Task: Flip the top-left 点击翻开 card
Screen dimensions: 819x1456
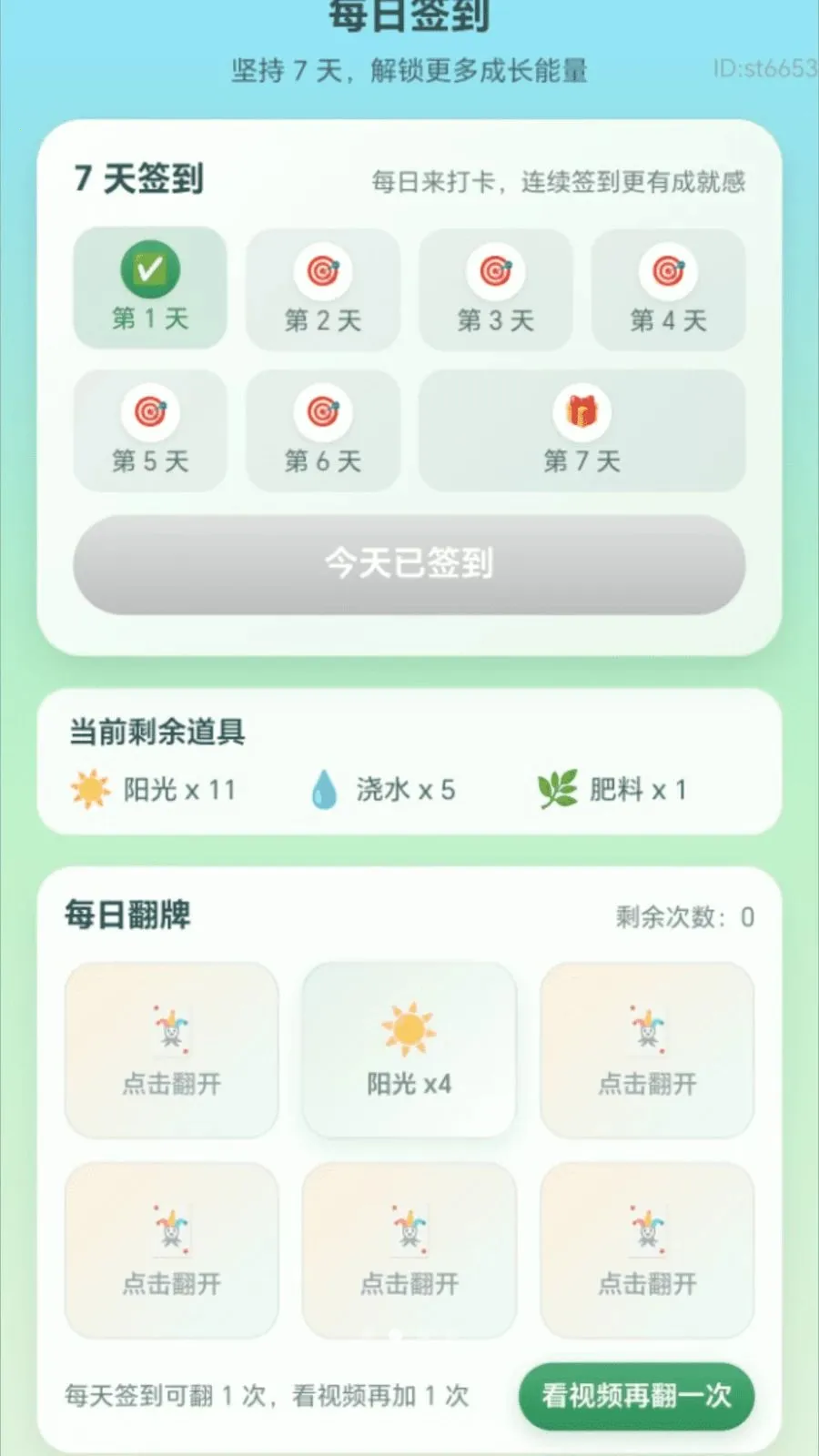Action: coord(170,1050)
